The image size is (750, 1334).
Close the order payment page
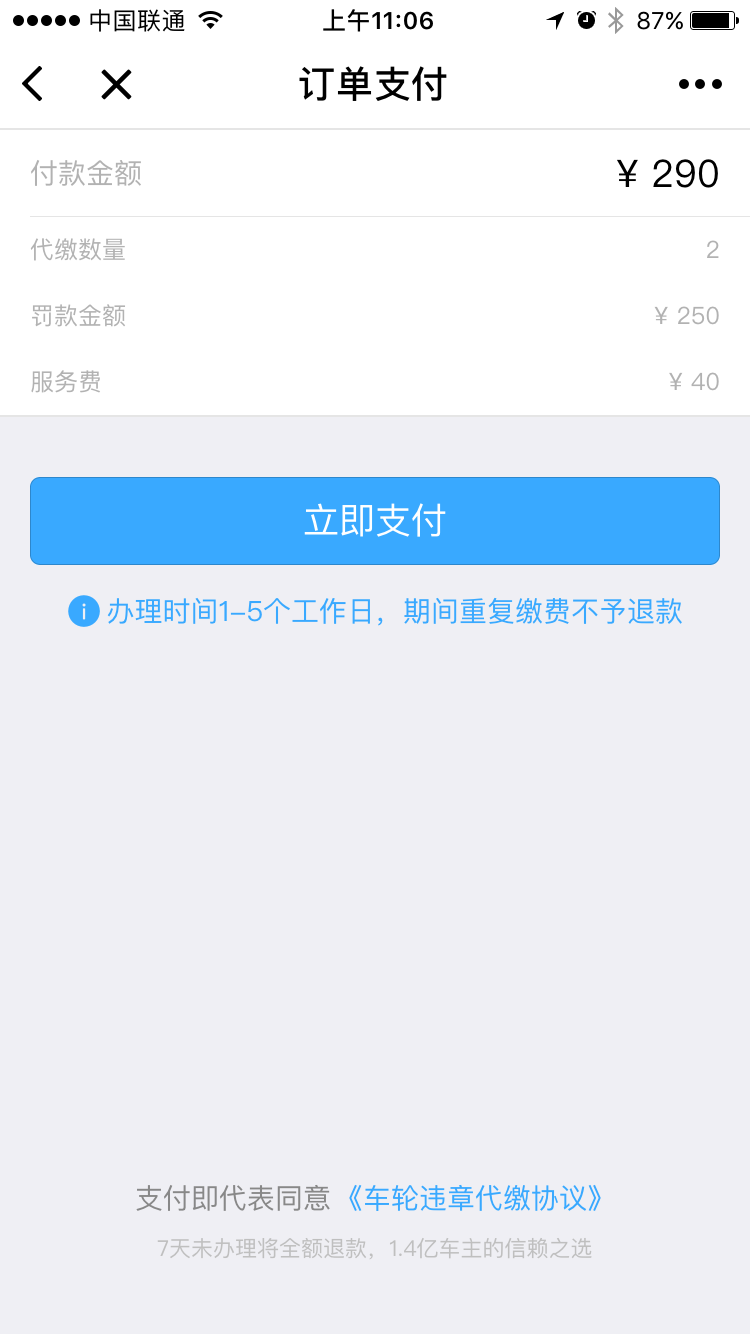[116, 85]
